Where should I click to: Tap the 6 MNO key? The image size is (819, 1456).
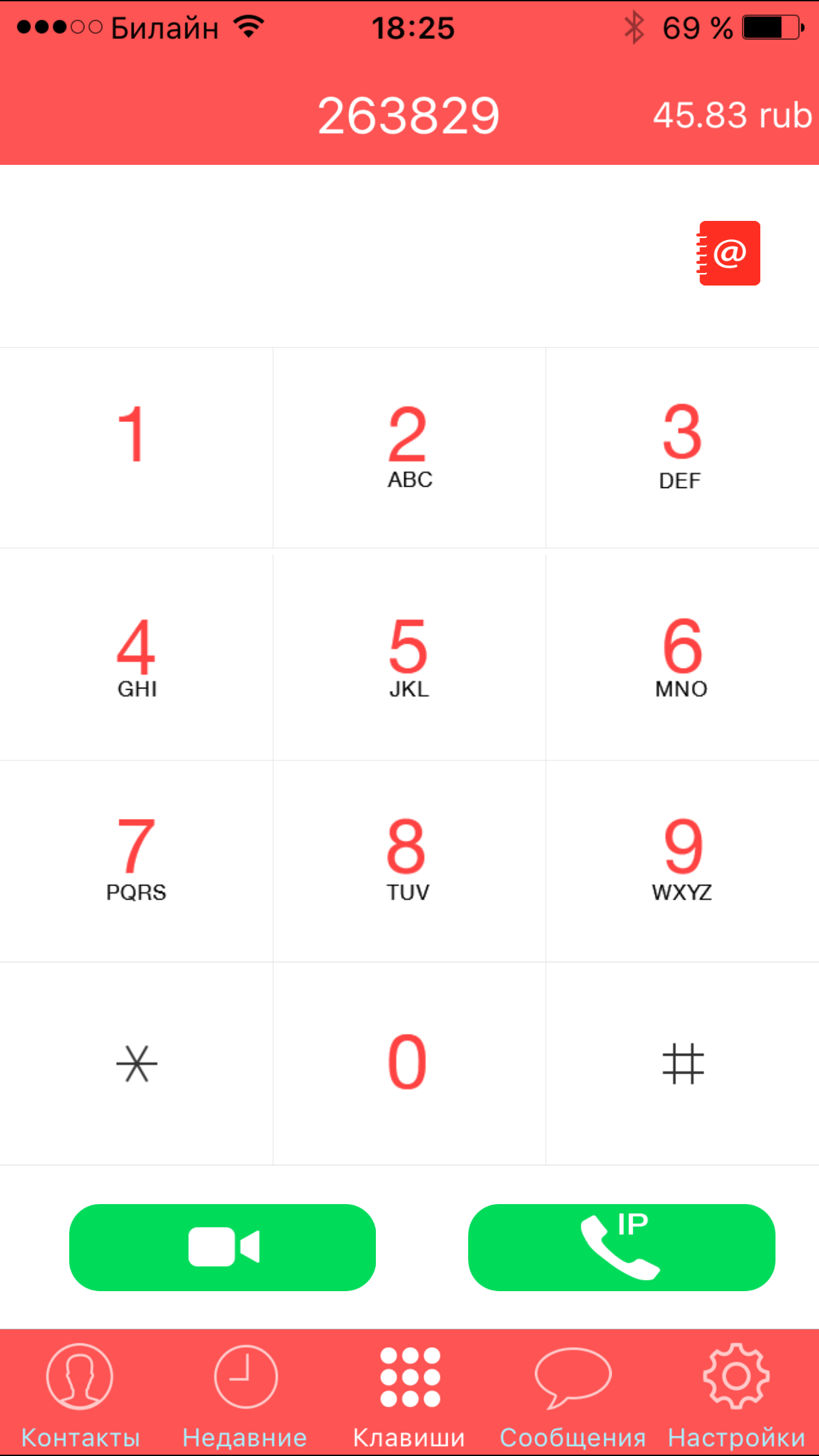click(682, 656)
